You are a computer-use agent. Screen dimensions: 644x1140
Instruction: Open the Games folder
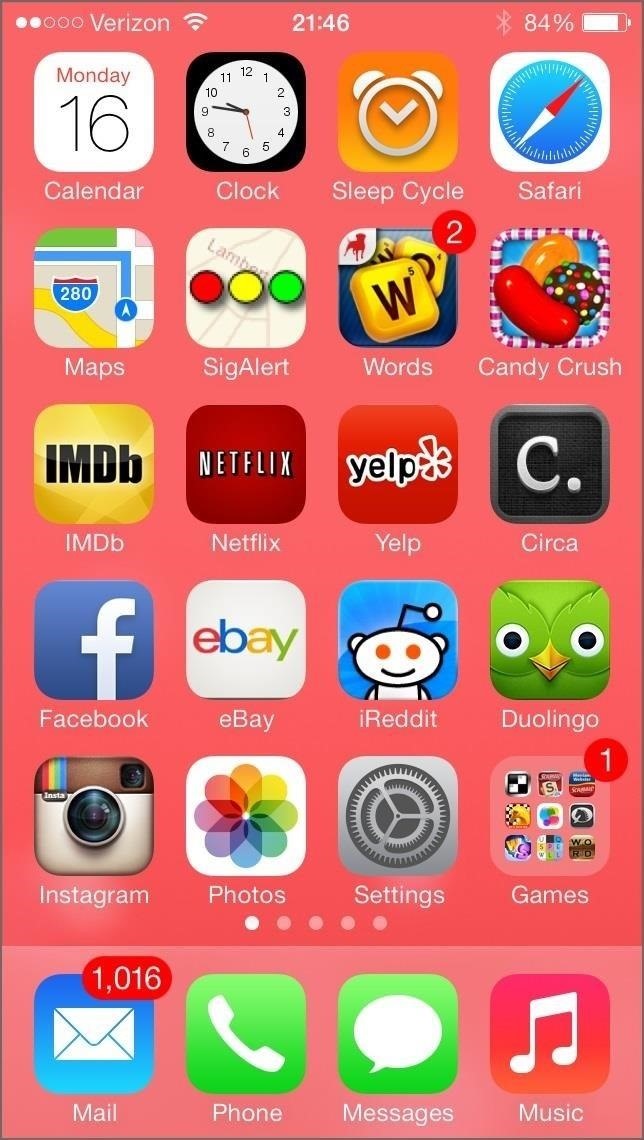550,816
